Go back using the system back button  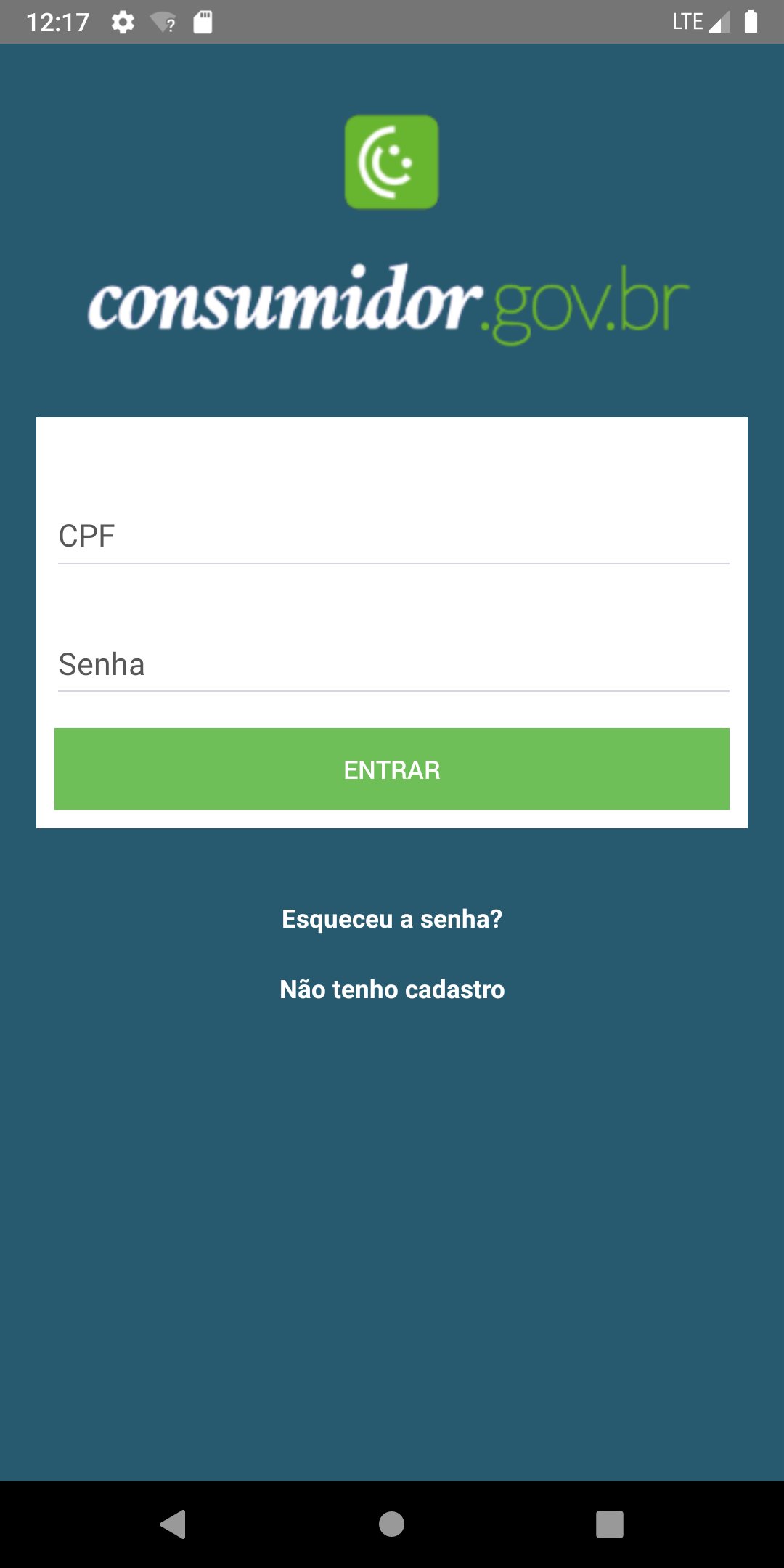pyautogui.click(x=173, y=1524)
